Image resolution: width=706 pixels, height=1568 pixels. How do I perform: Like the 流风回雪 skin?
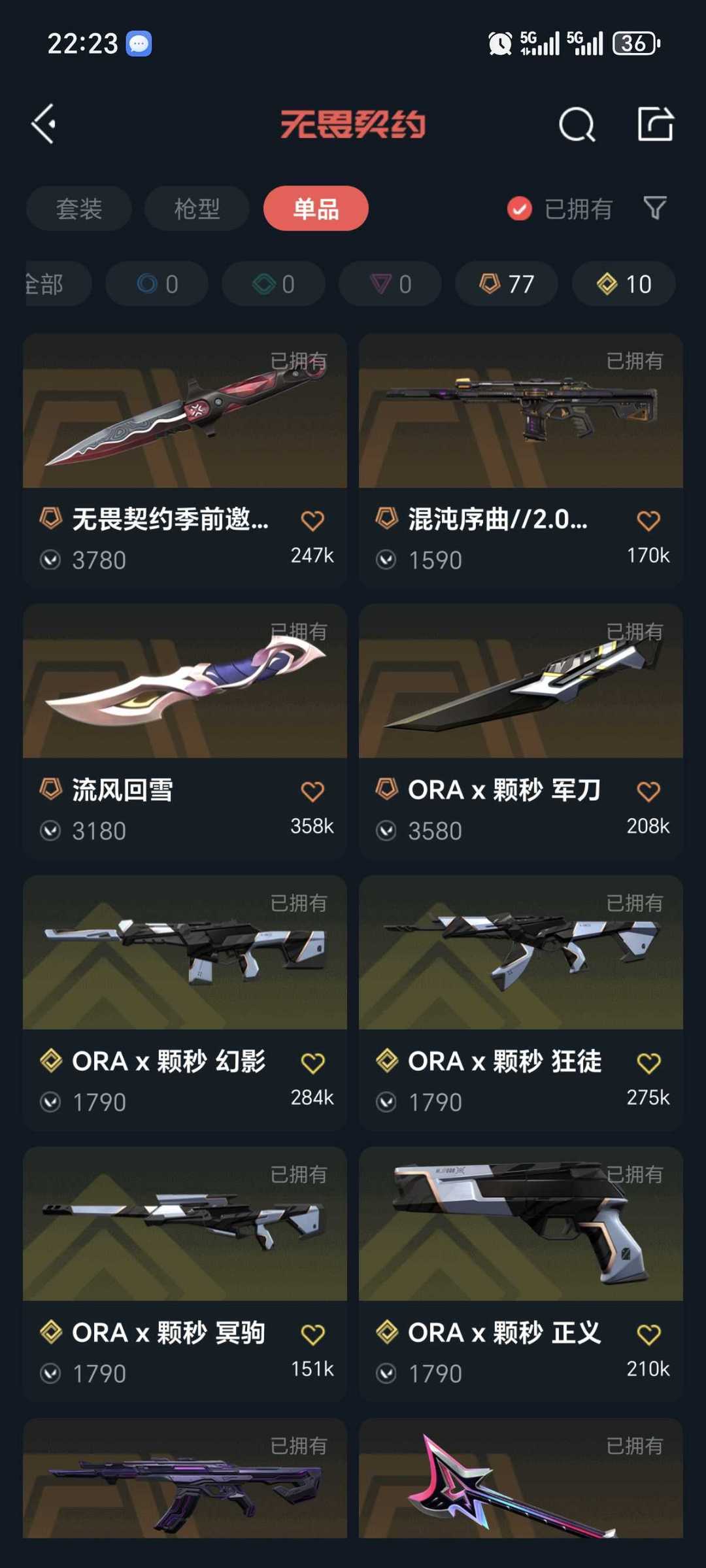[x=312, y=791]
